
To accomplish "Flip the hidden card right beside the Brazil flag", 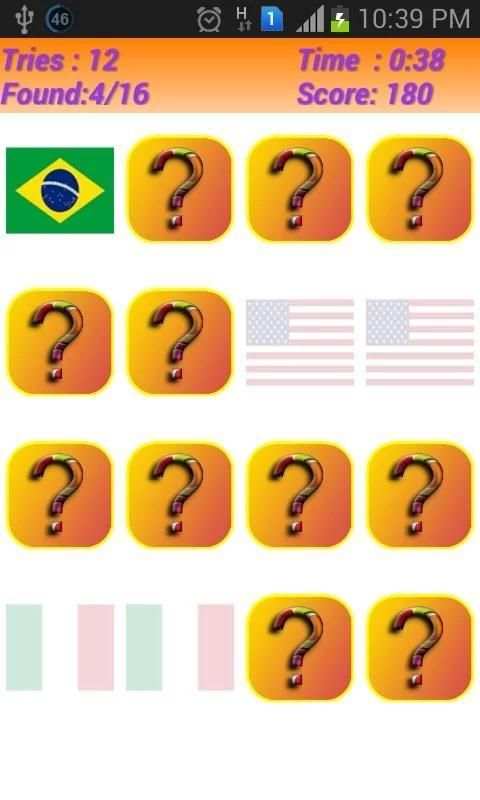I will [180, 189].
